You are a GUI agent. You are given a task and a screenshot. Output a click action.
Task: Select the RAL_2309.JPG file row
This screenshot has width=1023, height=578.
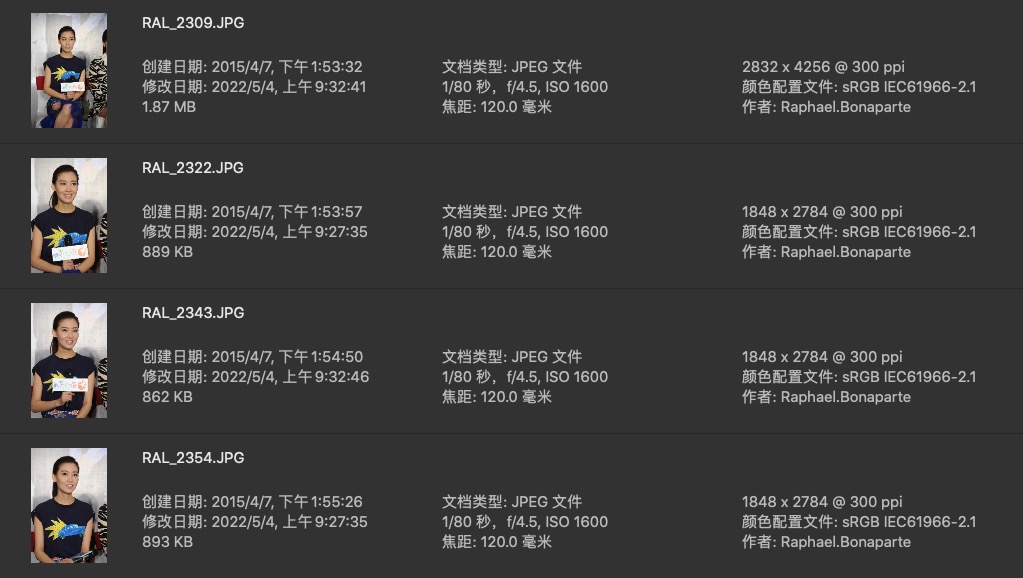[x=193, y=23]
